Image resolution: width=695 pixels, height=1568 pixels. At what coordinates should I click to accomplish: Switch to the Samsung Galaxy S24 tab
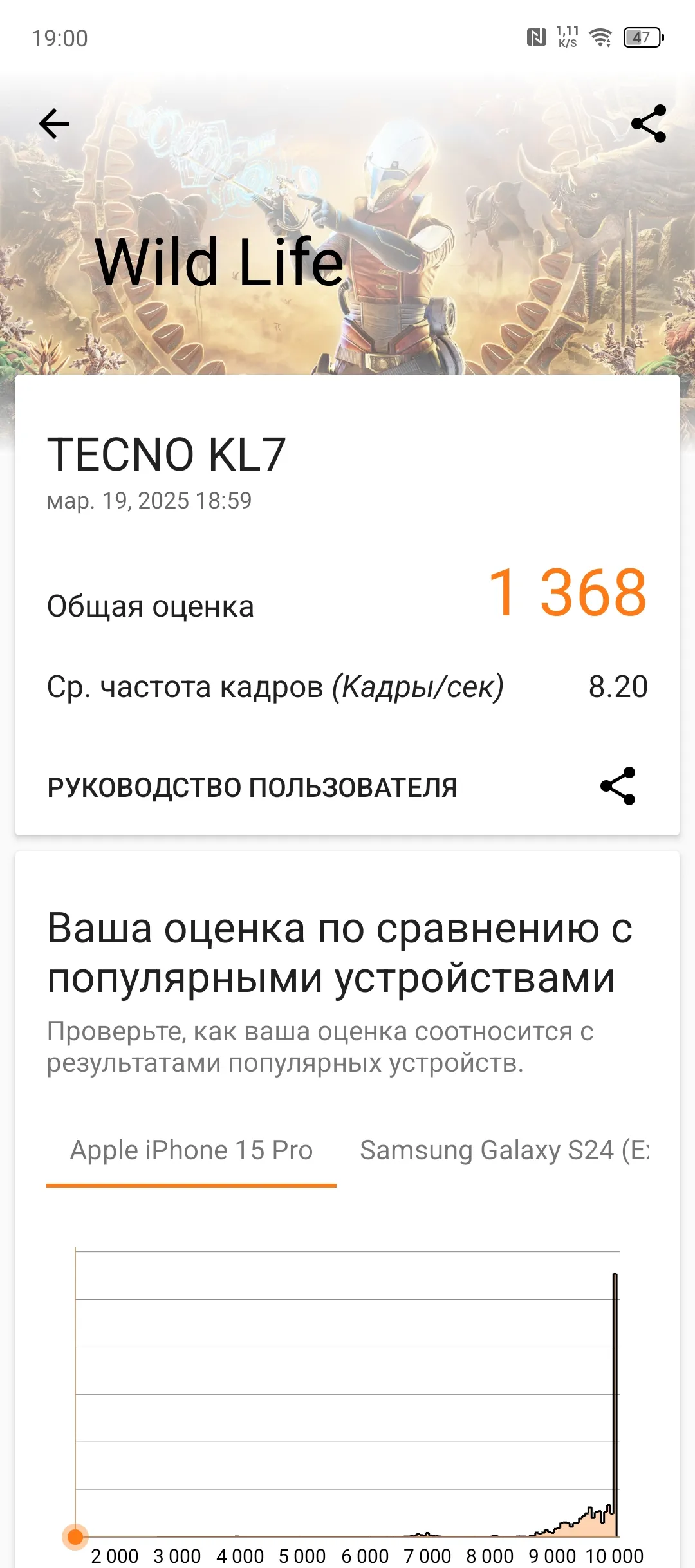point(504,1151)
